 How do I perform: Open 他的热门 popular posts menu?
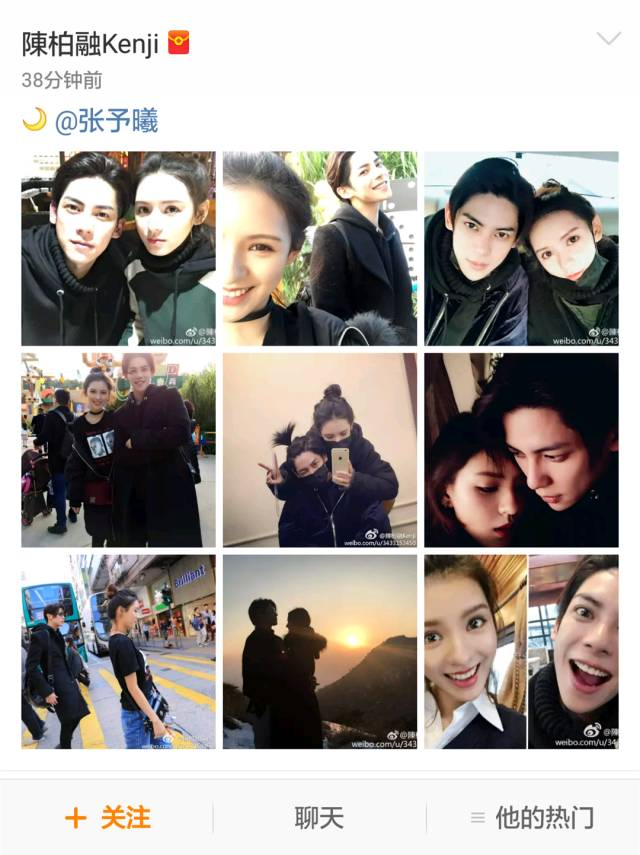coord(532,818)
